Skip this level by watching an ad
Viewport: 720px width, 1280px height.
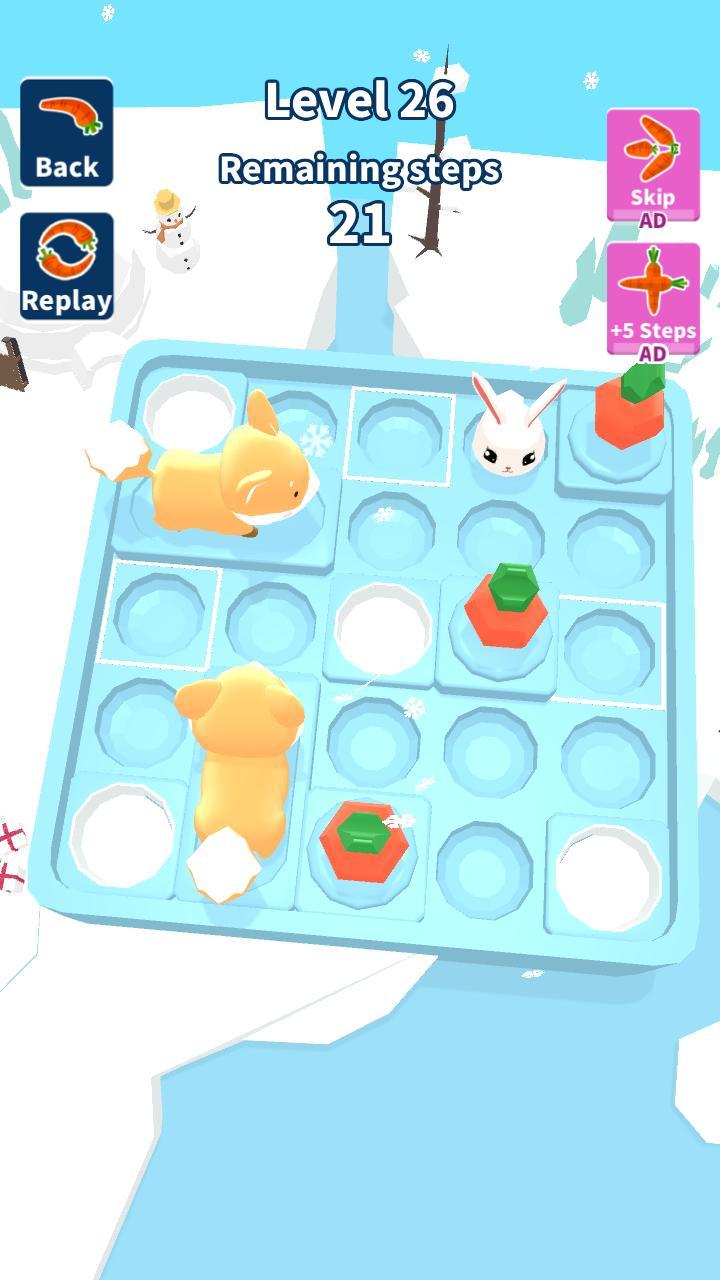click(652, 165)
